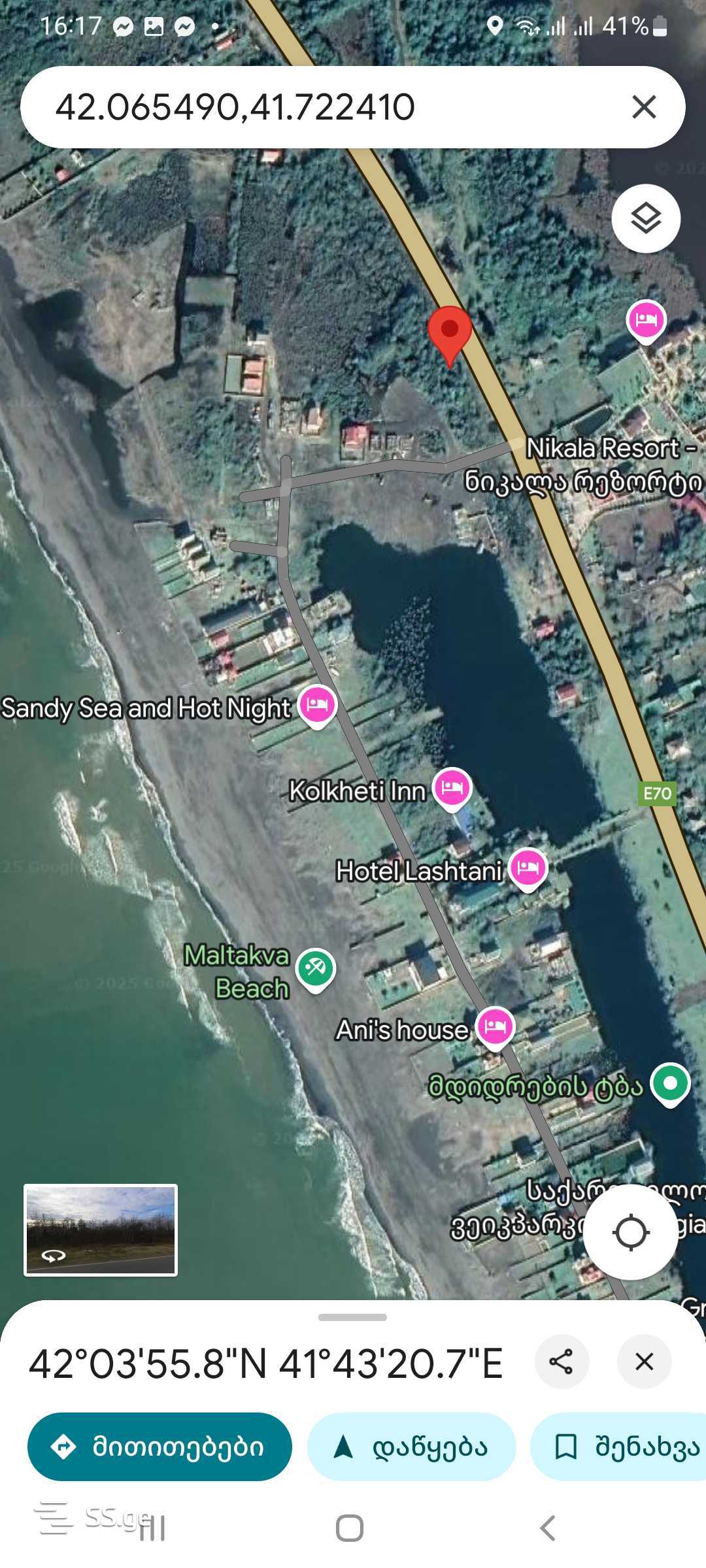Share the dropped pin location
The height and width of the screenshot is (1568, 706).
click(561, 1362)
